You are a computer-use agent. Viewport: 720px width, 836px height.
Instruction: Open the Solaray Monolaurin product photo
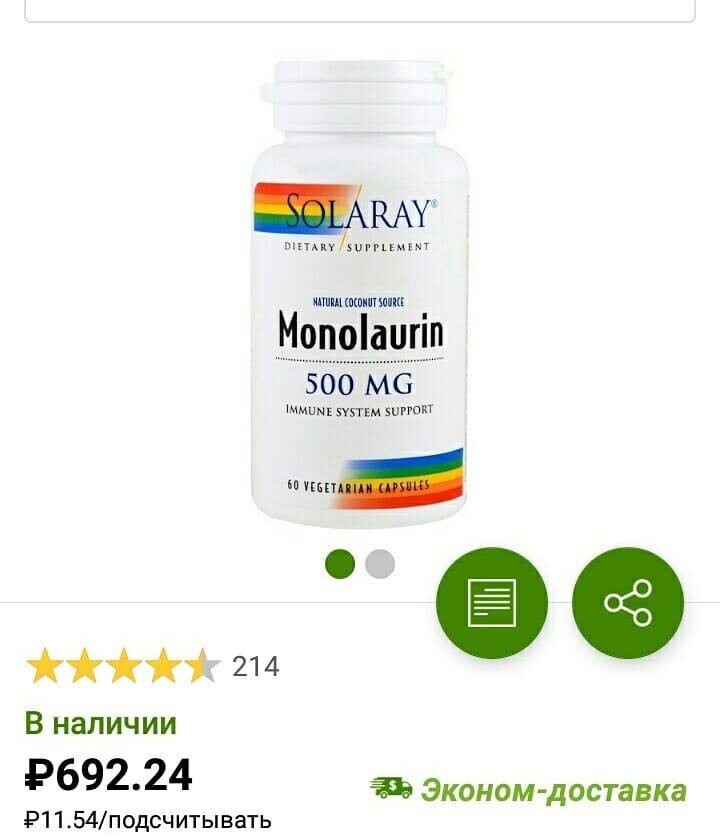click(x=358, y=295)
